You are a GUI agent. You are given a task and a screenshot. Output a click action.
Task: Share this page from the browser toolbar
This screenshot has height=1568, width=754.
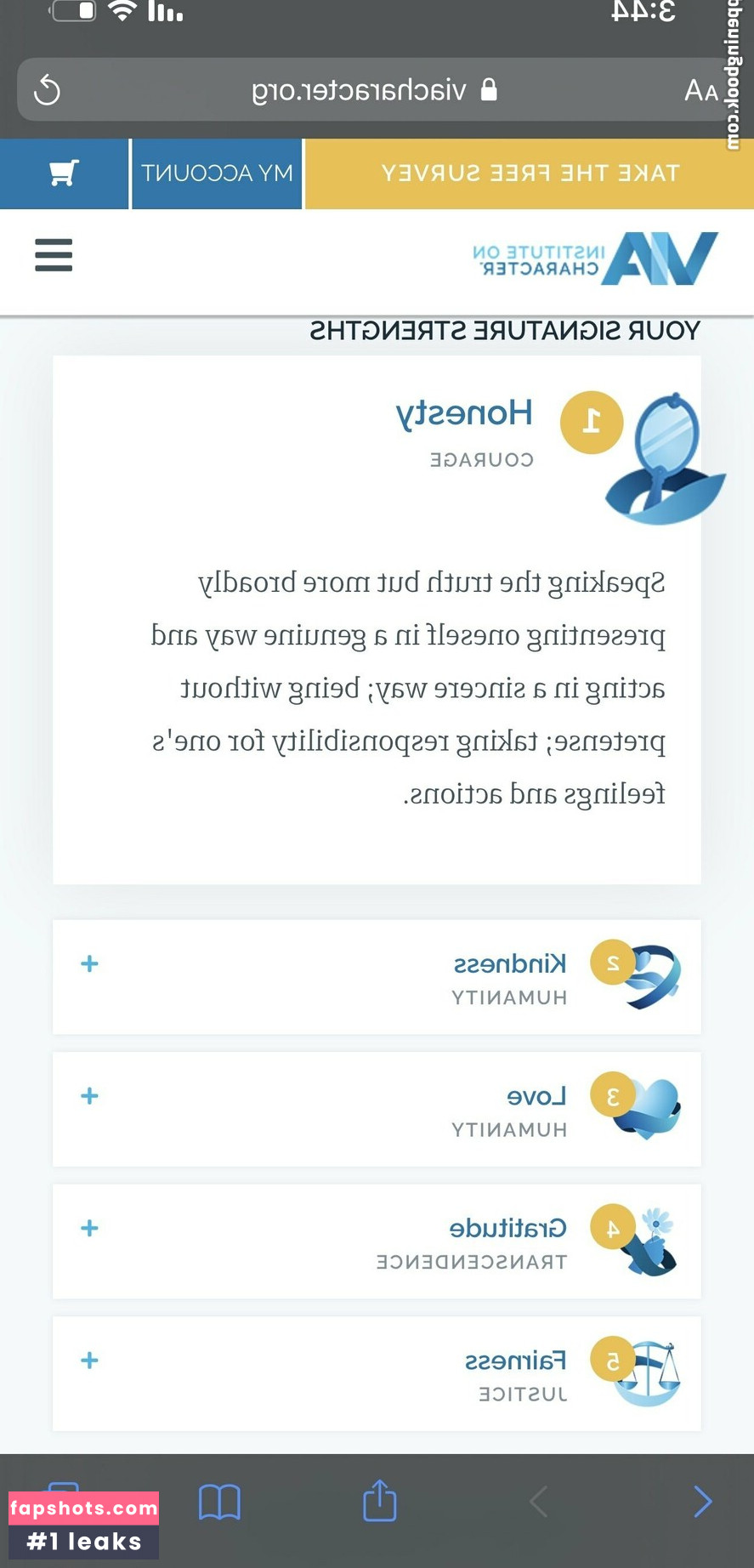(379, 1501)
